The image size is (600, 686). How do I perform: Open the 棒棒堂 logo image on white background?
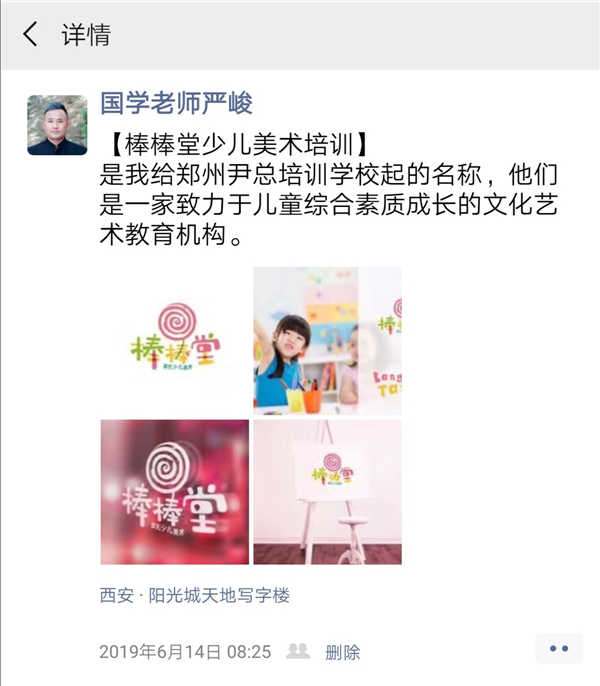tap(175, 341)
